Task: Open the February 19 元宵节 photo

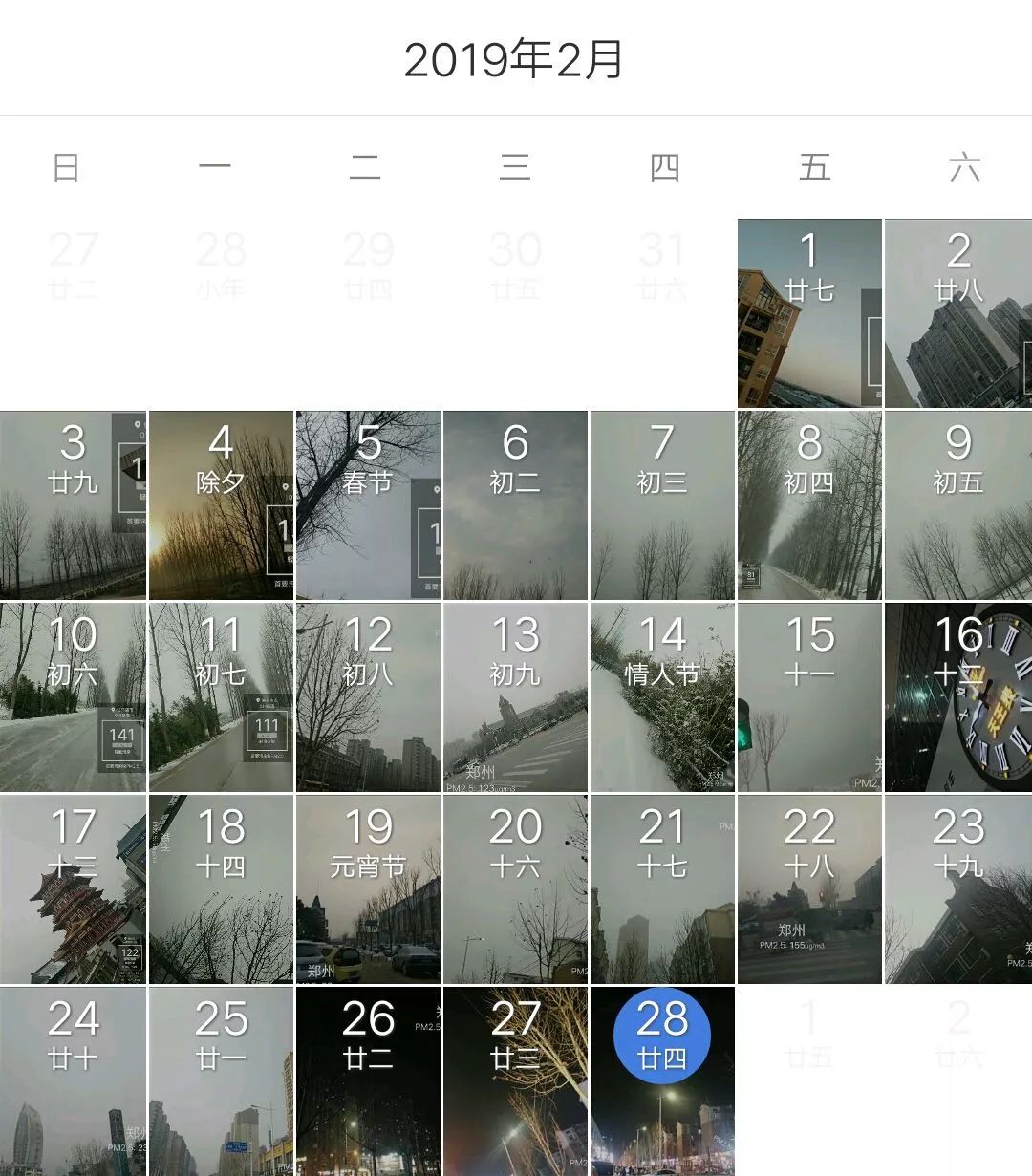Action: [x=368, y=889]
